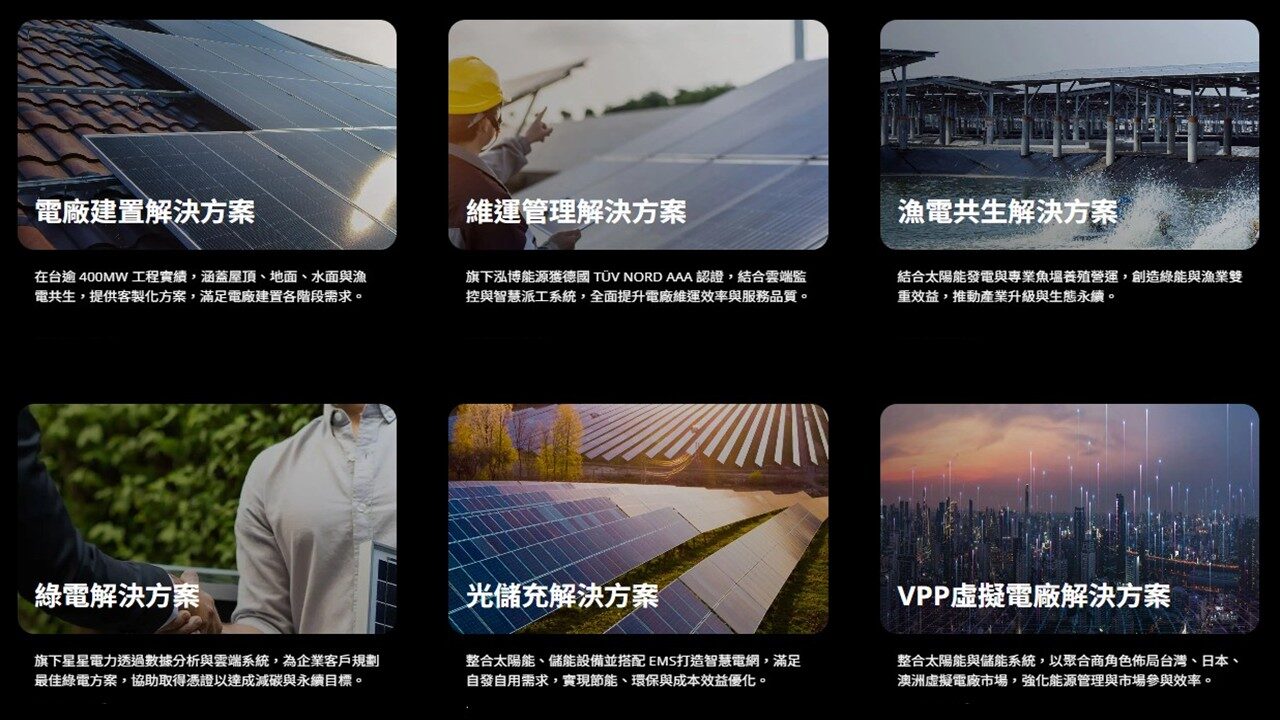The width and height of the screenshot is (1280, 720).
Task: Select the 綠電解決方案 tile
Action: pyautogui.click(x=207, y=518)
